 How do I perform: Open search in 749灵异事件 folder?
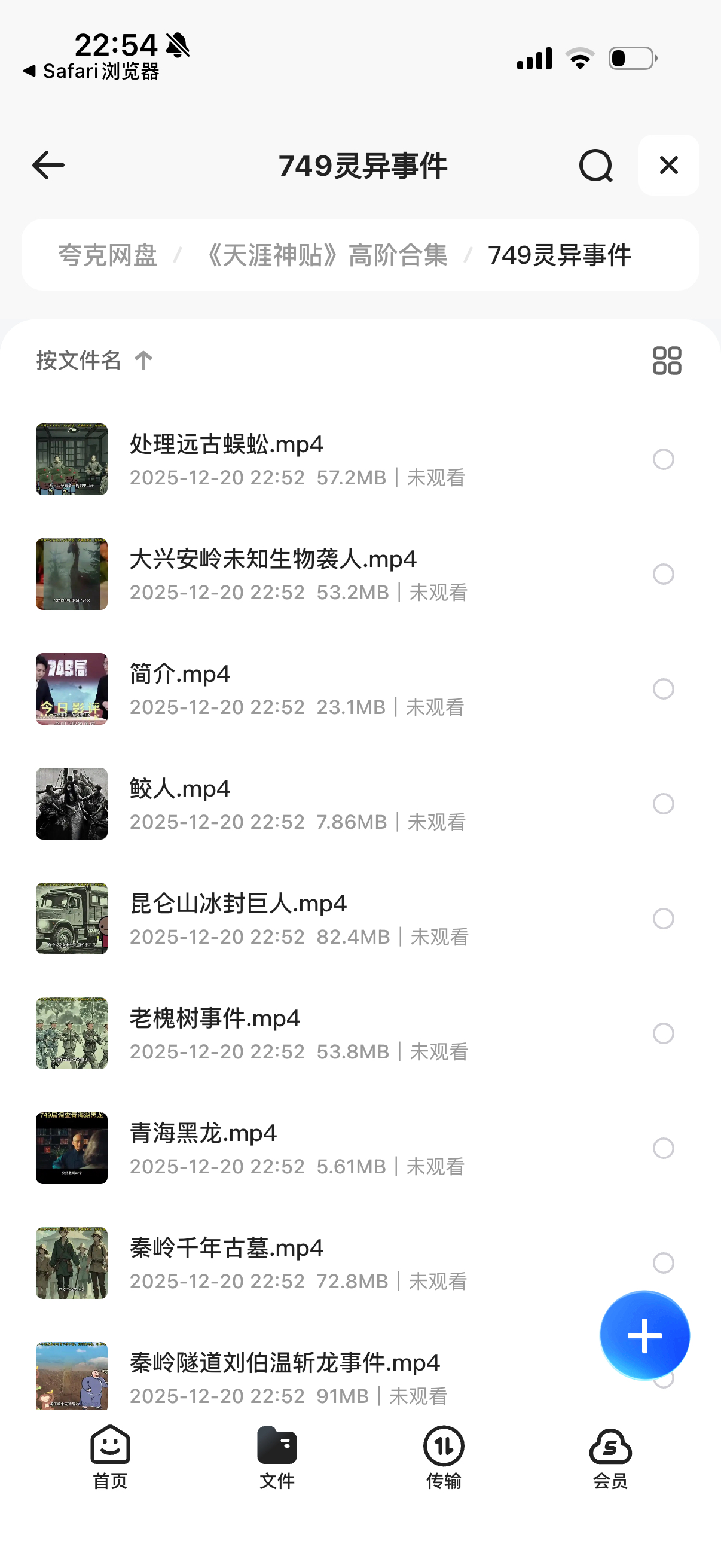[595, 166]
